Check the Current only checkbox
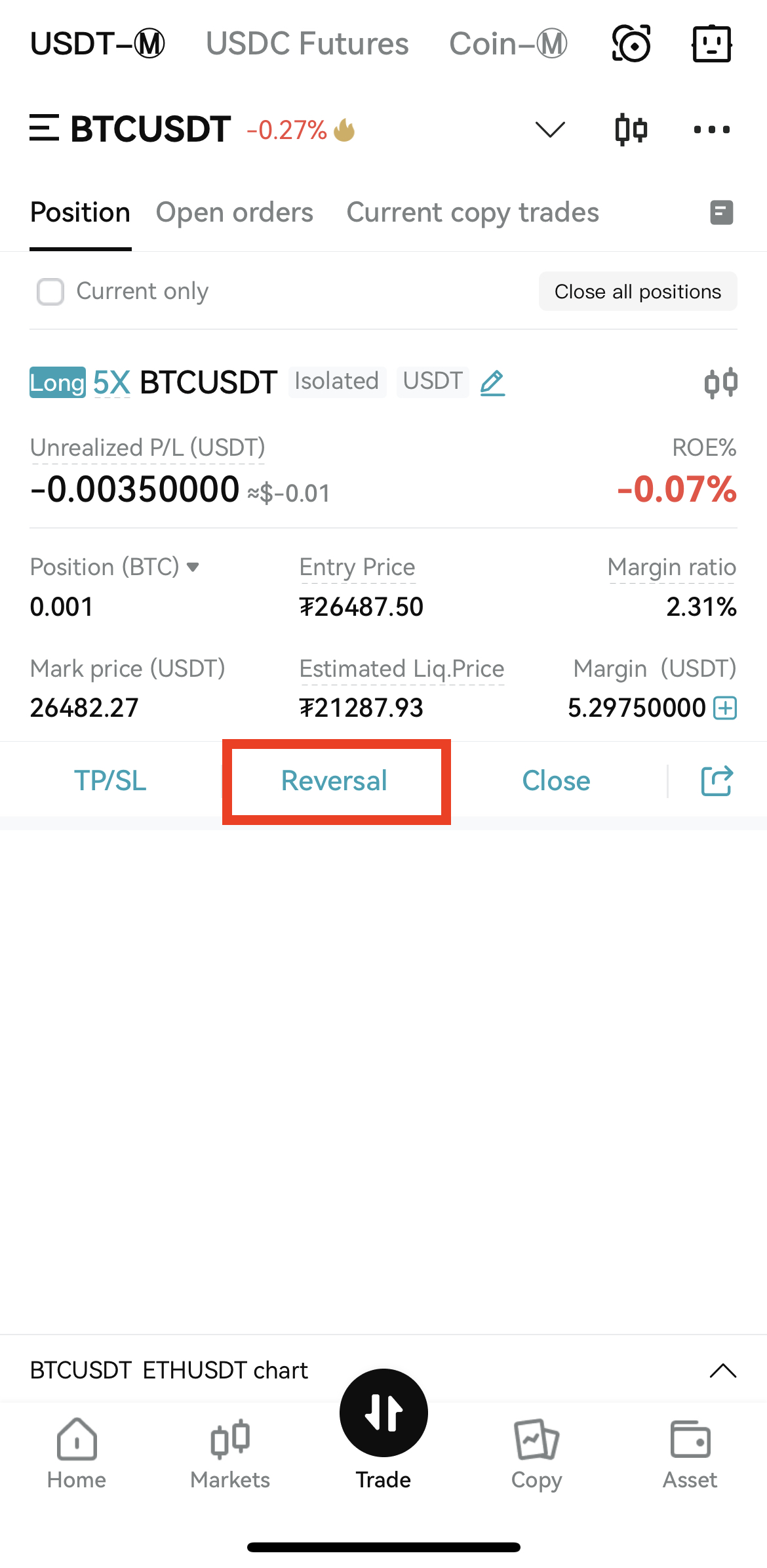Image resolution: width=767 pixels, height=1568 pixels. click(50, 291)
